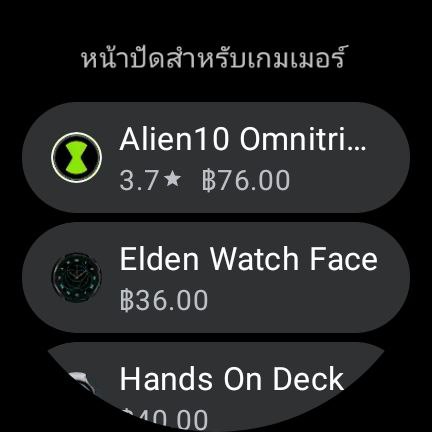Open the Elden Watch Face listing
The width and height of the screenshot is (432, 432).
click(x=216, y=277)
